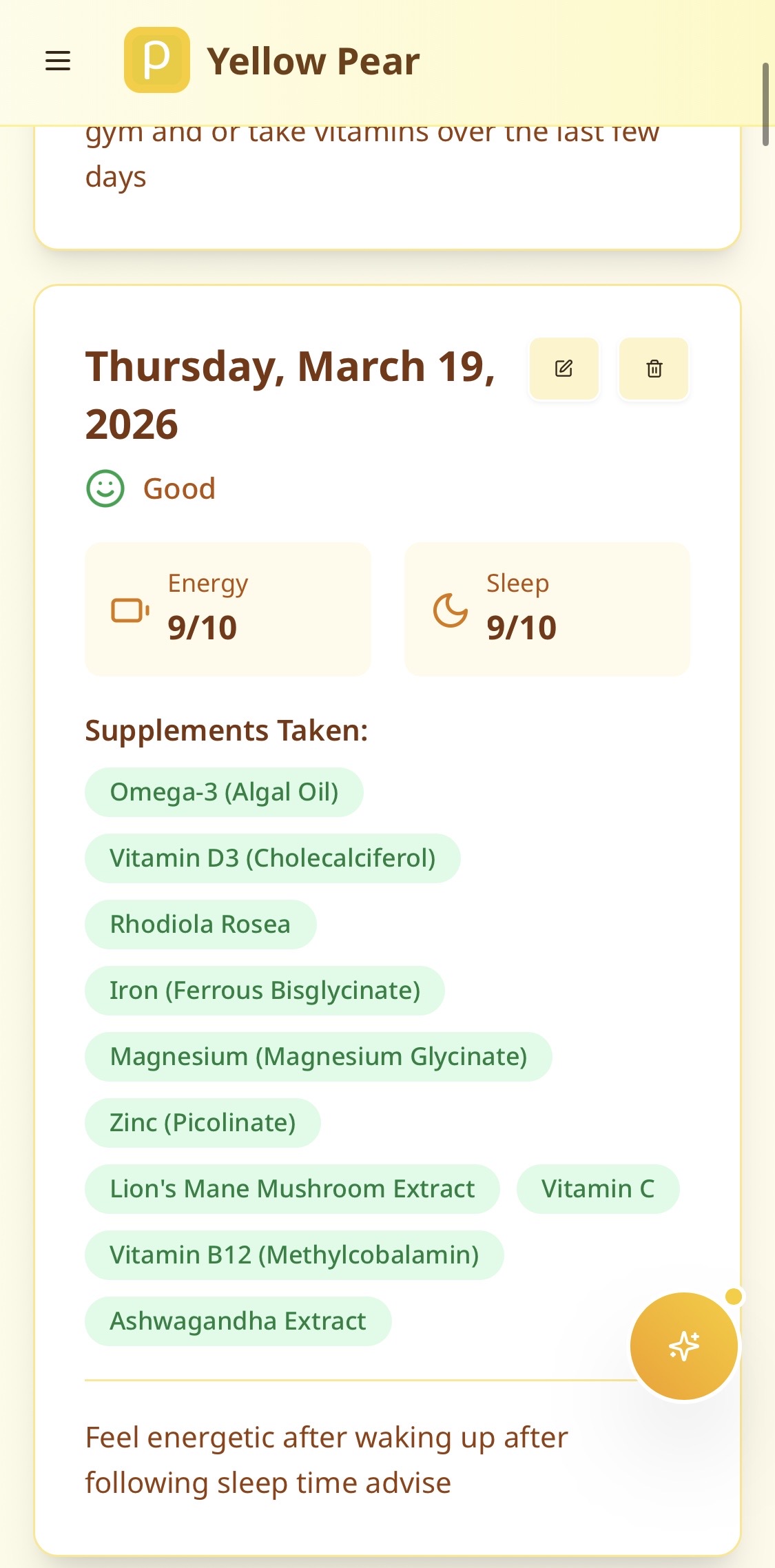775x1568 pixels.
Task: Open the sparkle AI assistant floating button
Action: click(683, 1345)
